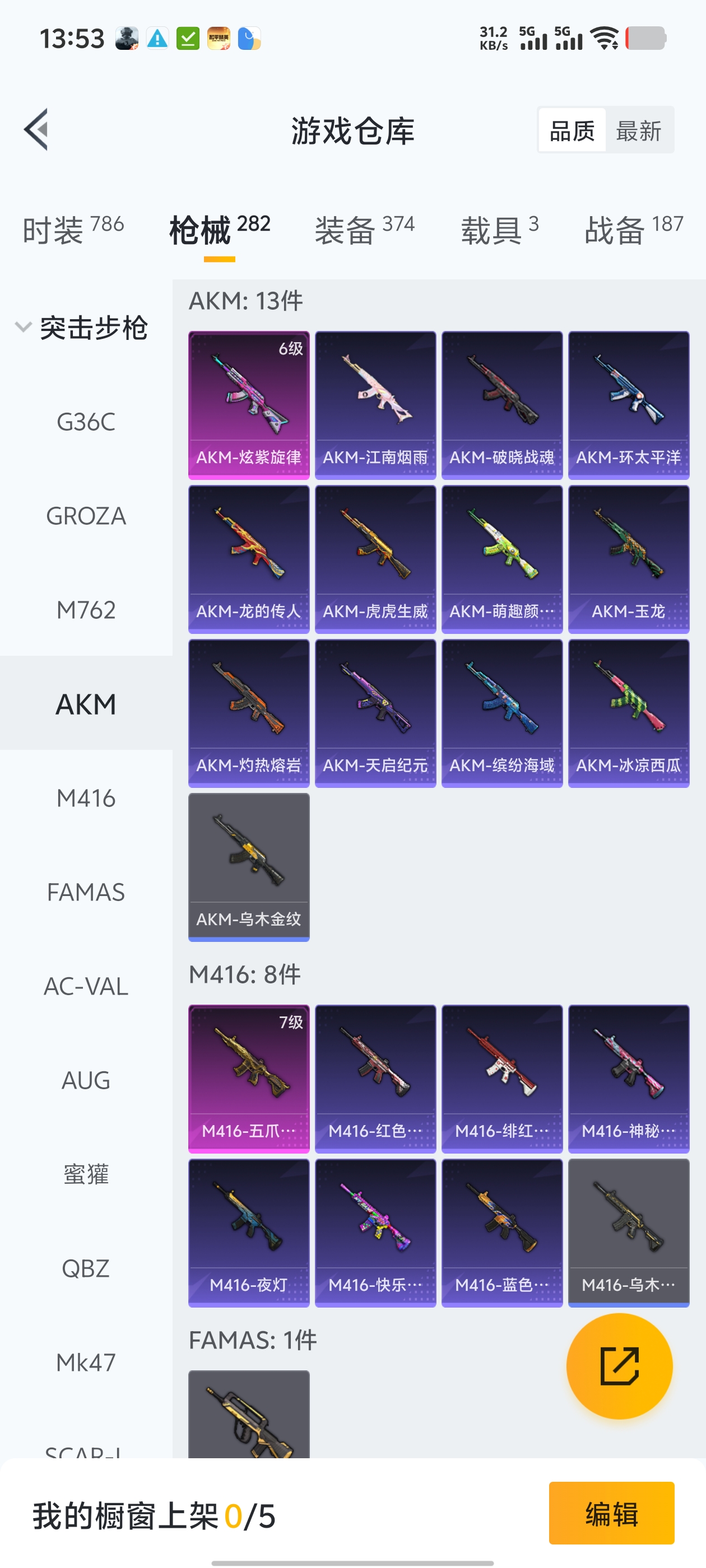Tap the orange share floating button
Screen dimensions: 706x1568
(x=619, y=1366)
